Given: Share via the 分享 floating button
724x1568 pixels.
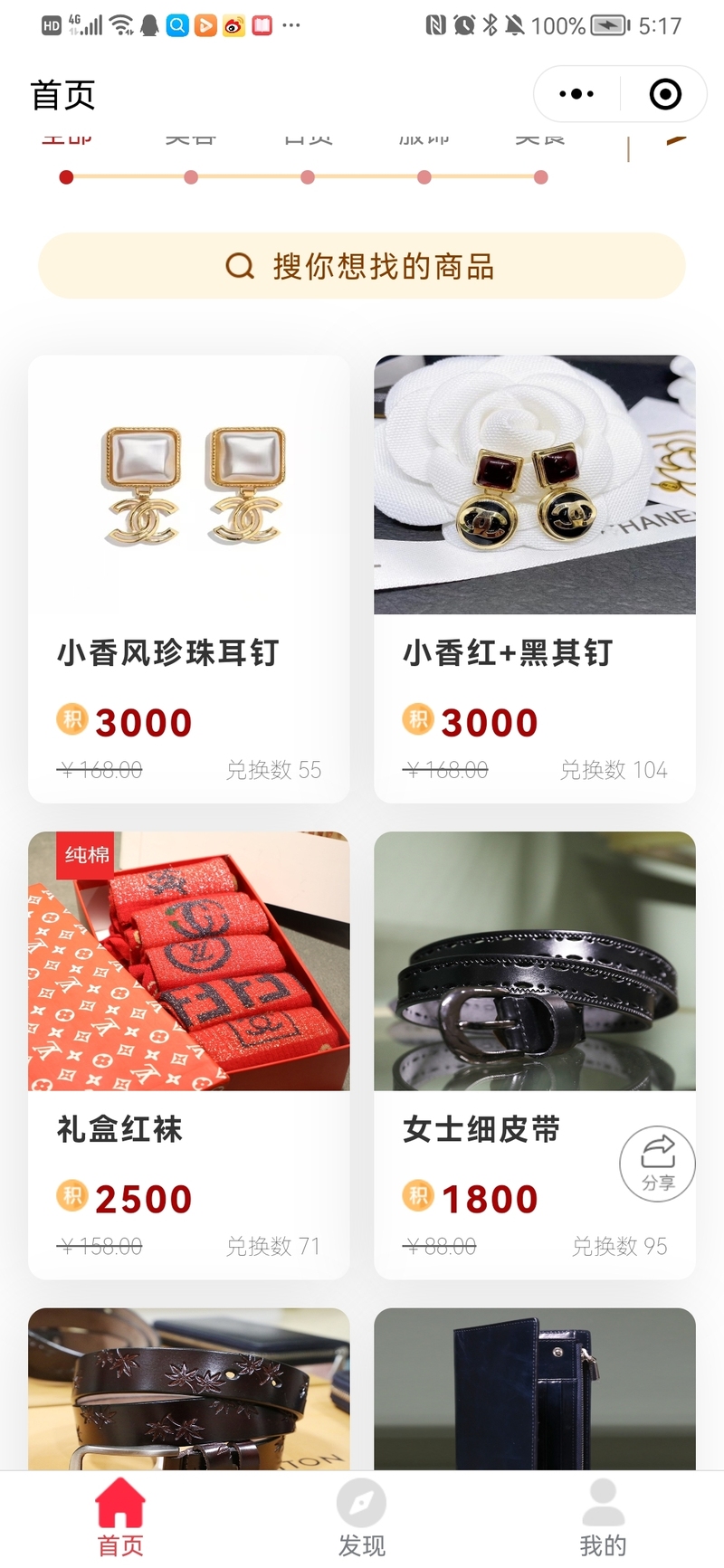Looking at the screenshot, I should point(658,1164).
